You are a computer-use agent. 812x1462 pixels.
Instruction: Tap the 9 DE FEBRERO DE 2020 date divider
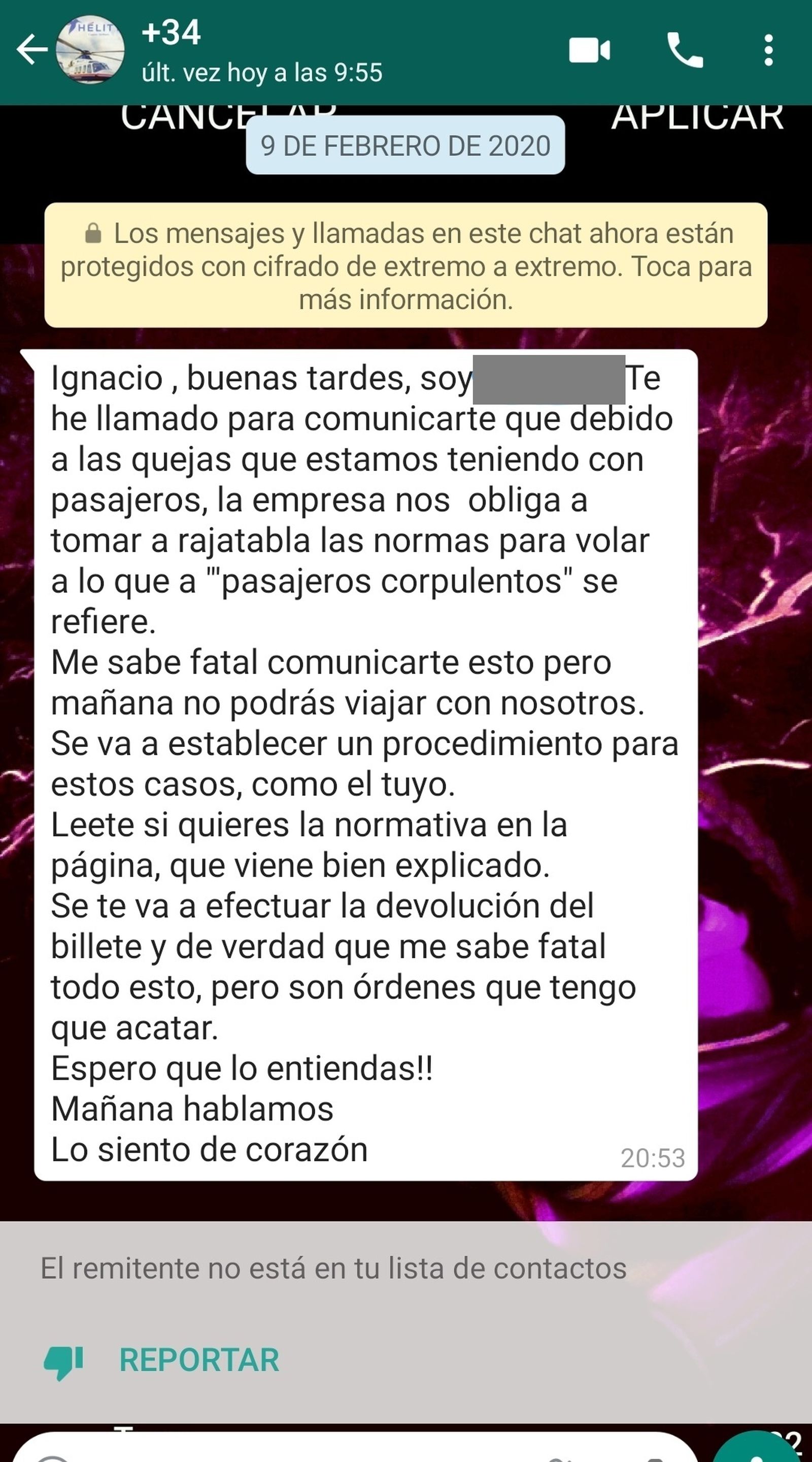point(404,146)
